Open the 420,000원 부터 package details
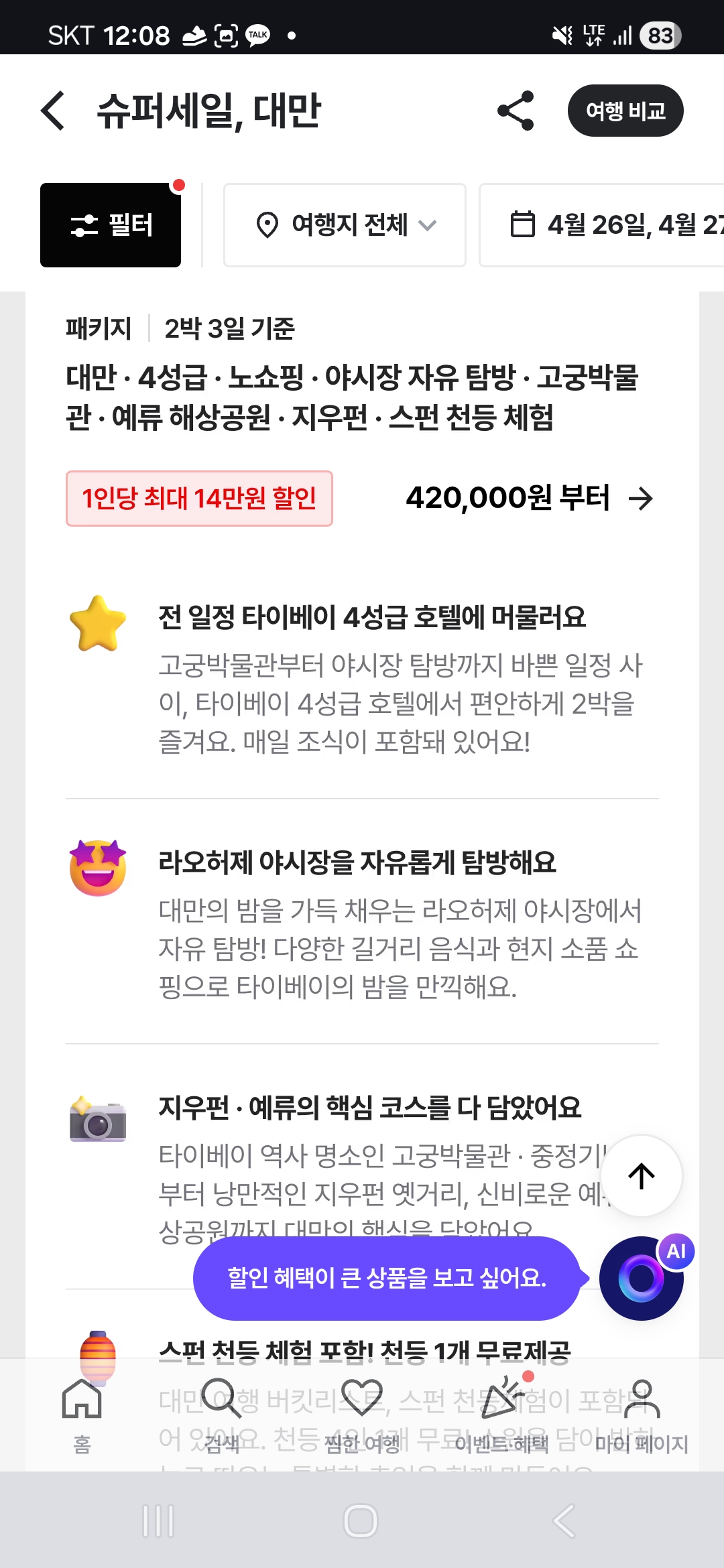This screenshot has height=1568, width=724. tap(528, 499)
